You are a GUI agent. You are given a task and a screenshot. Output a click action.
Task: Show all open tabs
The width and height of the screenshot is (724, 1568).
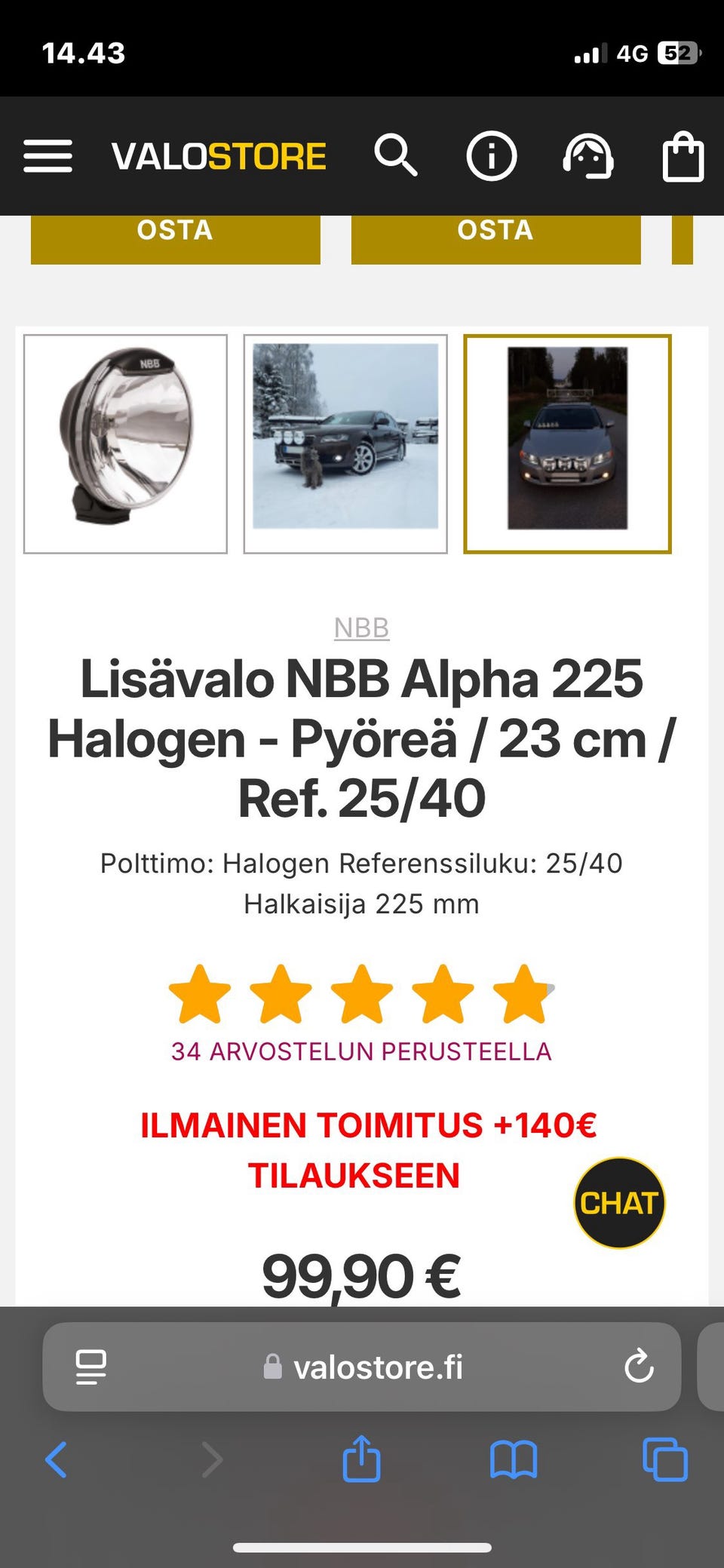tap(664, 1459)
